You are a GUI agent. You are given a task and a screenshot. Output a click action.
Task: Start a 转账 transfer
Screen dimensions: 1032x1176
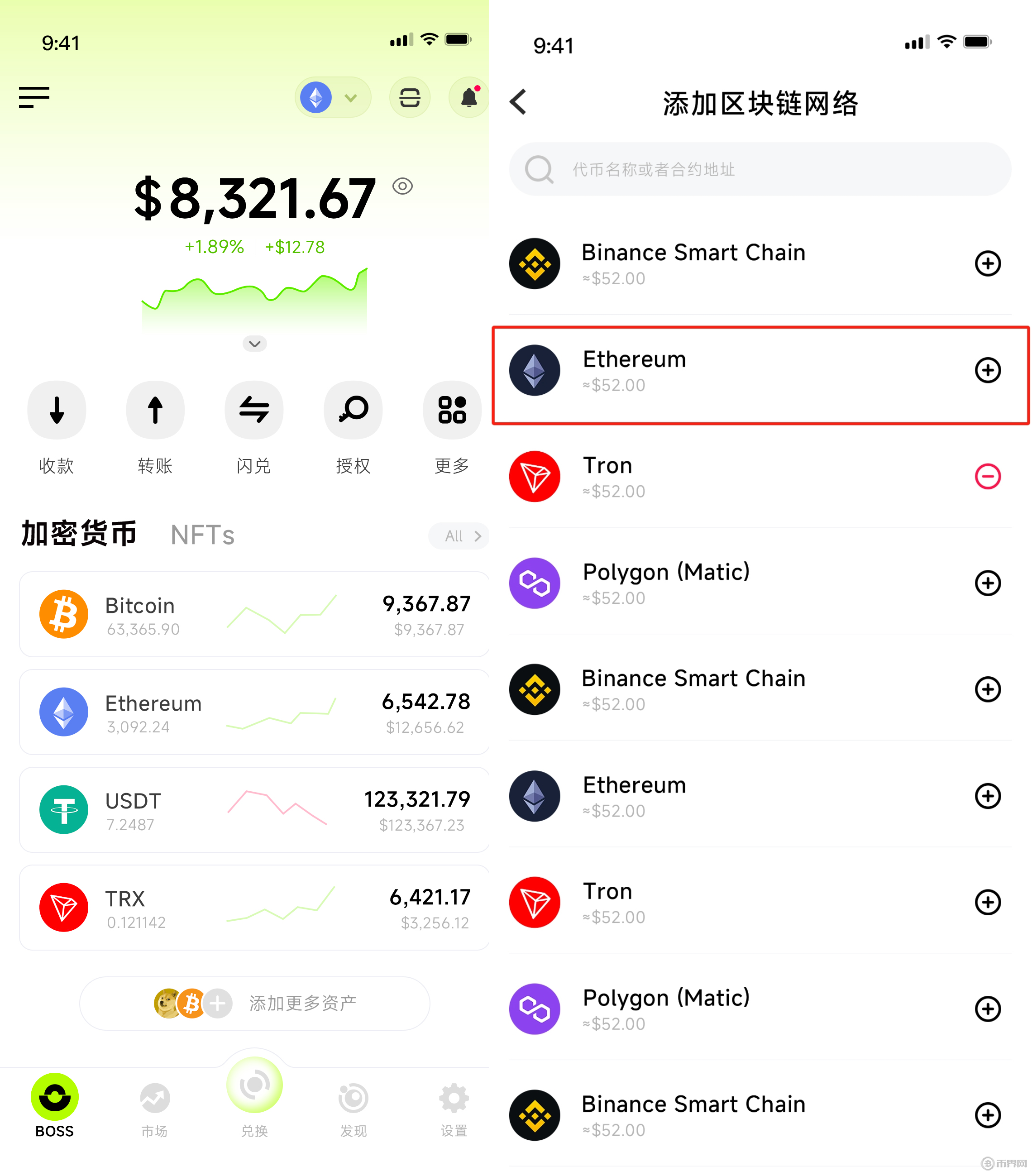155,410
